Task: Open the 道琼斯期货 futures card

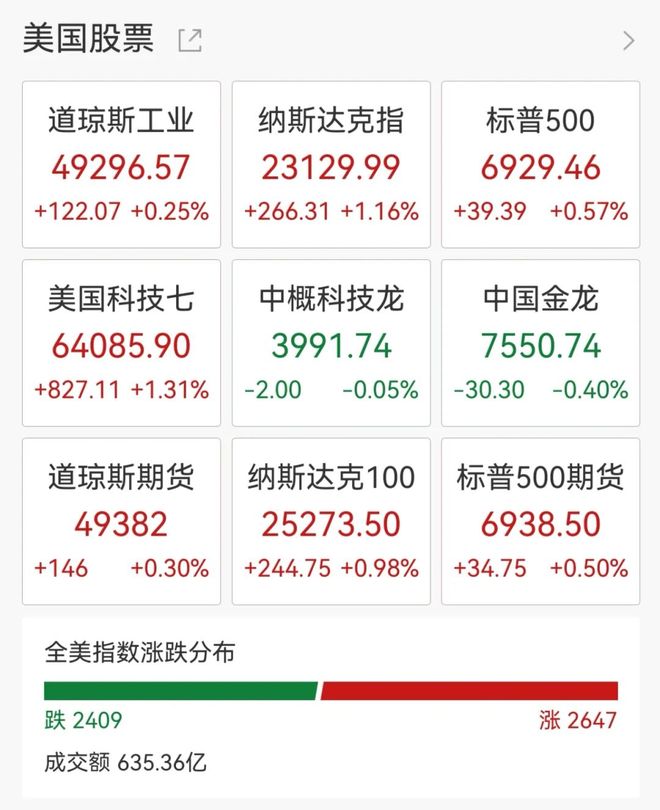Action: coord(121,521)
